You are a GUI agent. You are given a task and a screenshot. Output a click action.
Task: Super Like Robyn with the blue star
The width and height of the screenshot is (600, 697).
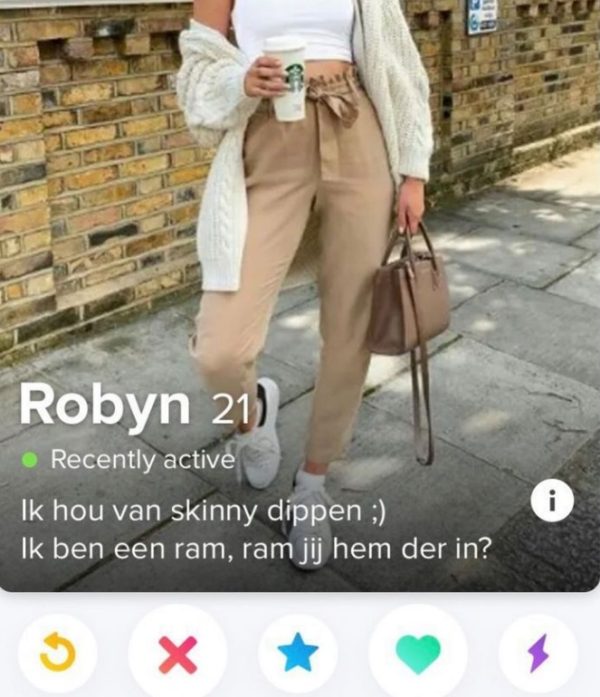pos(298,654)
